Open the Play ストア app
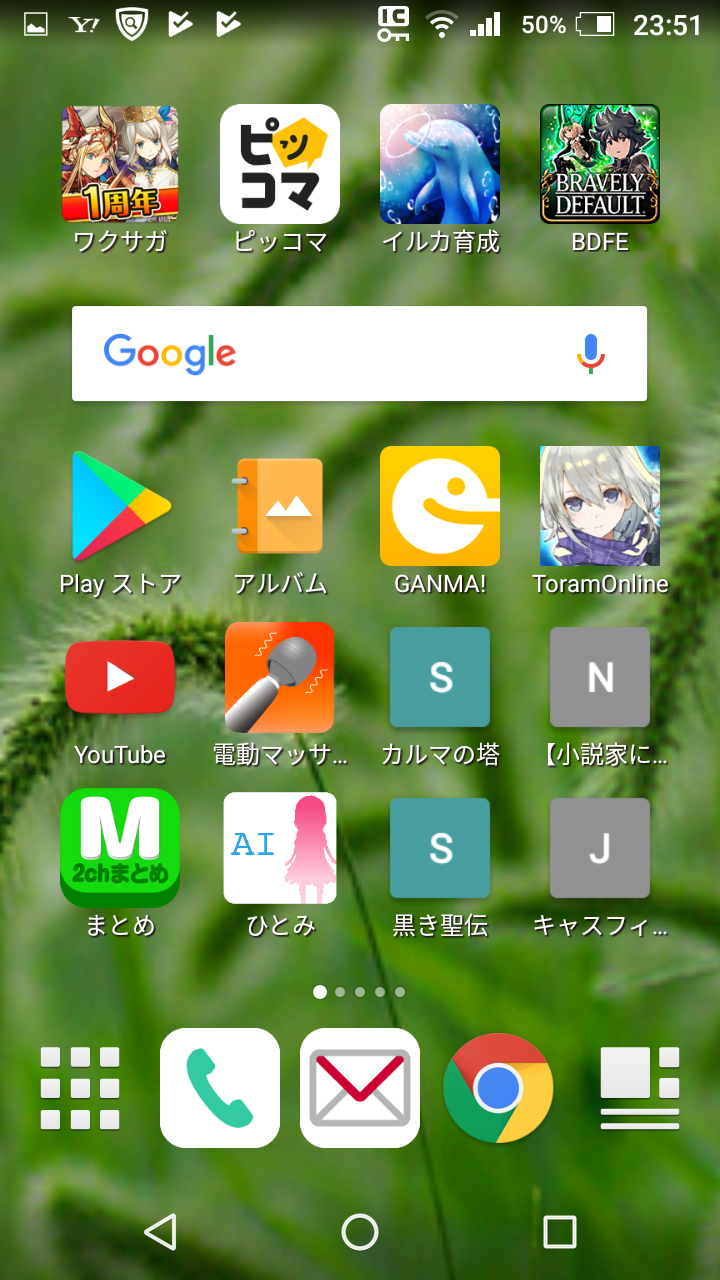The width and height of the screenshot is (720, 1280). (120, 506)
